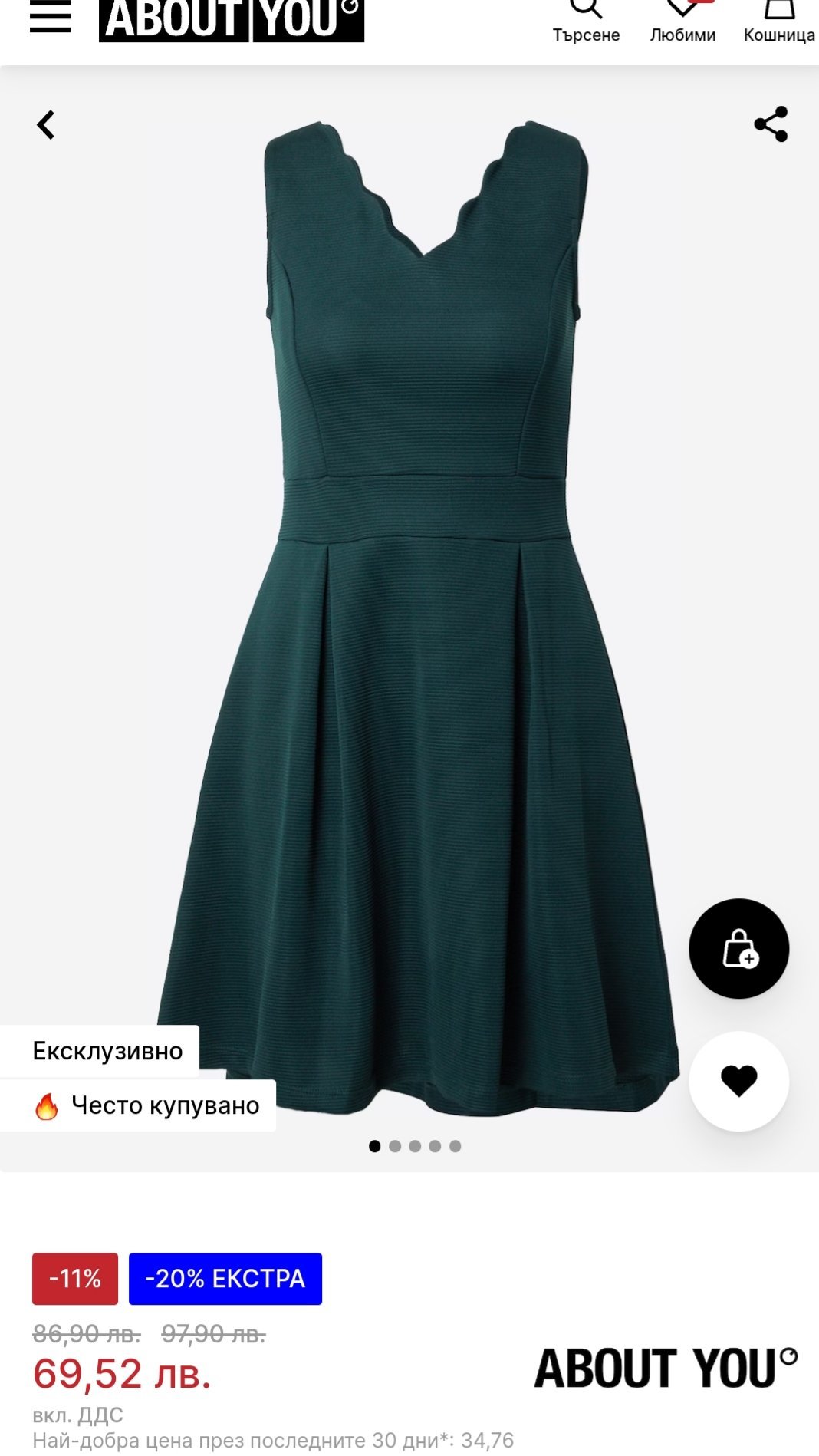Add the dress to cart
The image size is (819, 1456).
tap(738, 948)
